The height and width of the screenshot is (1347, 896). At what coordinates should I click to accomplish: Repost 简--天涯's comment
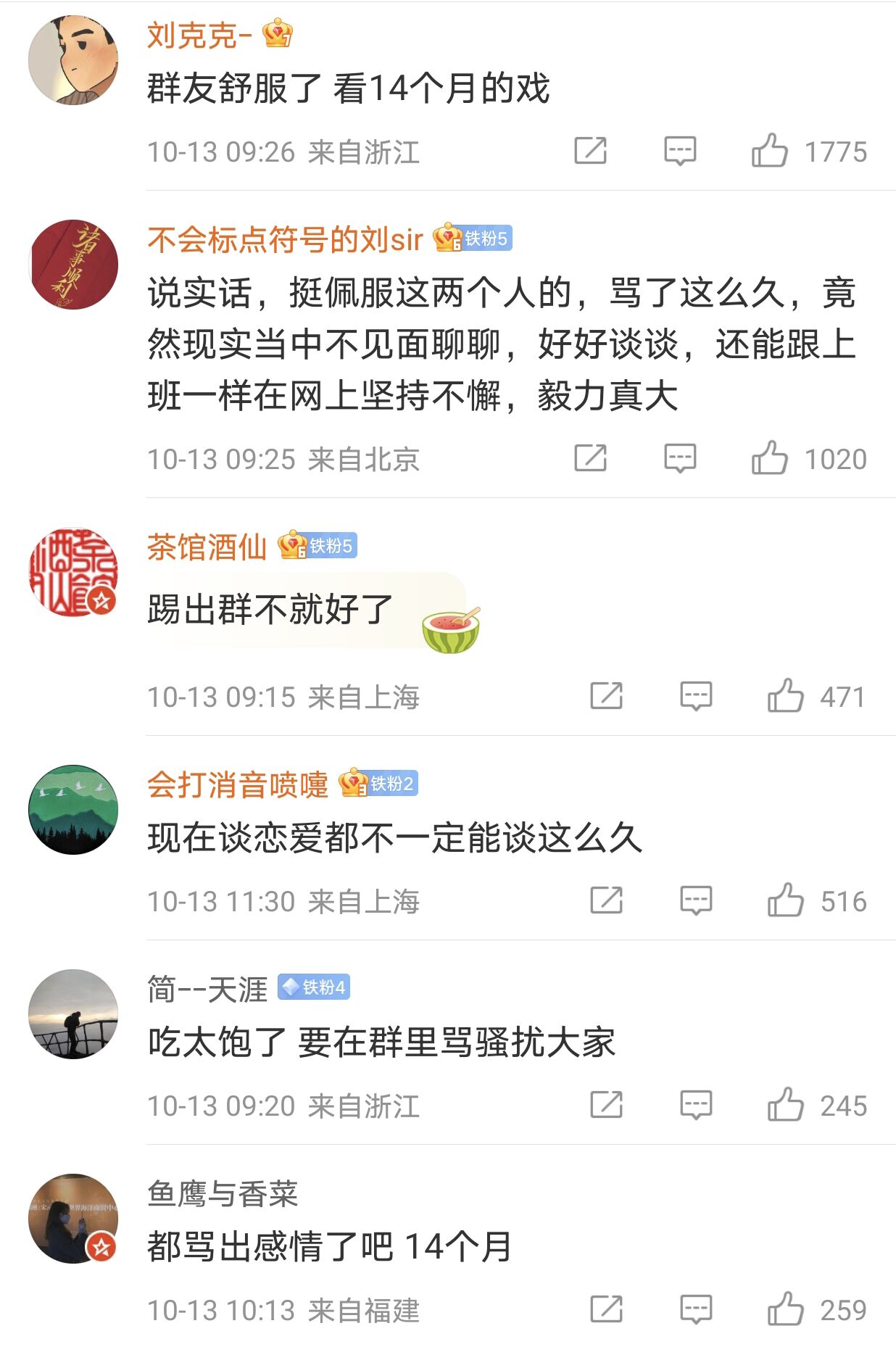coord(606,1106)
